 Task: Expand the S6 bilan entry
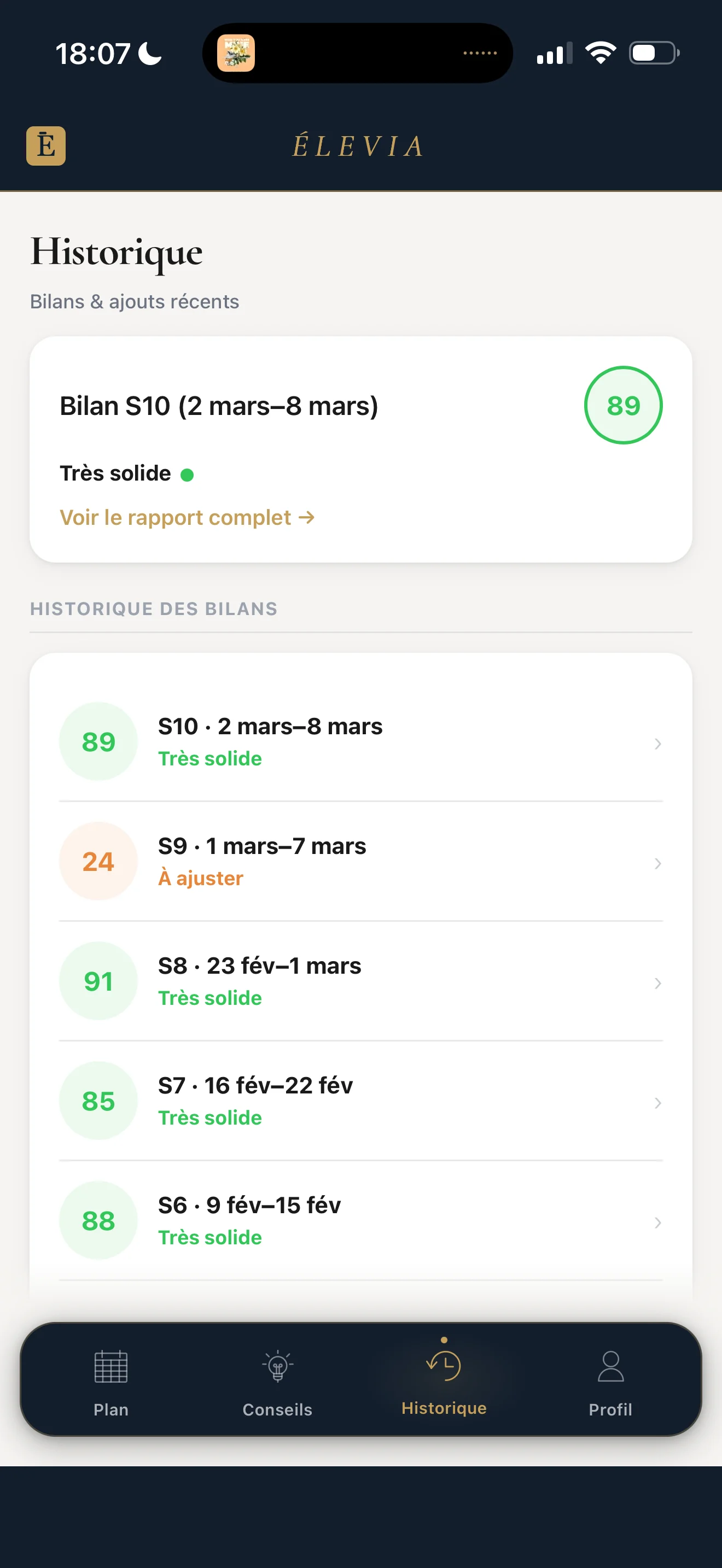coord(658,1222)
